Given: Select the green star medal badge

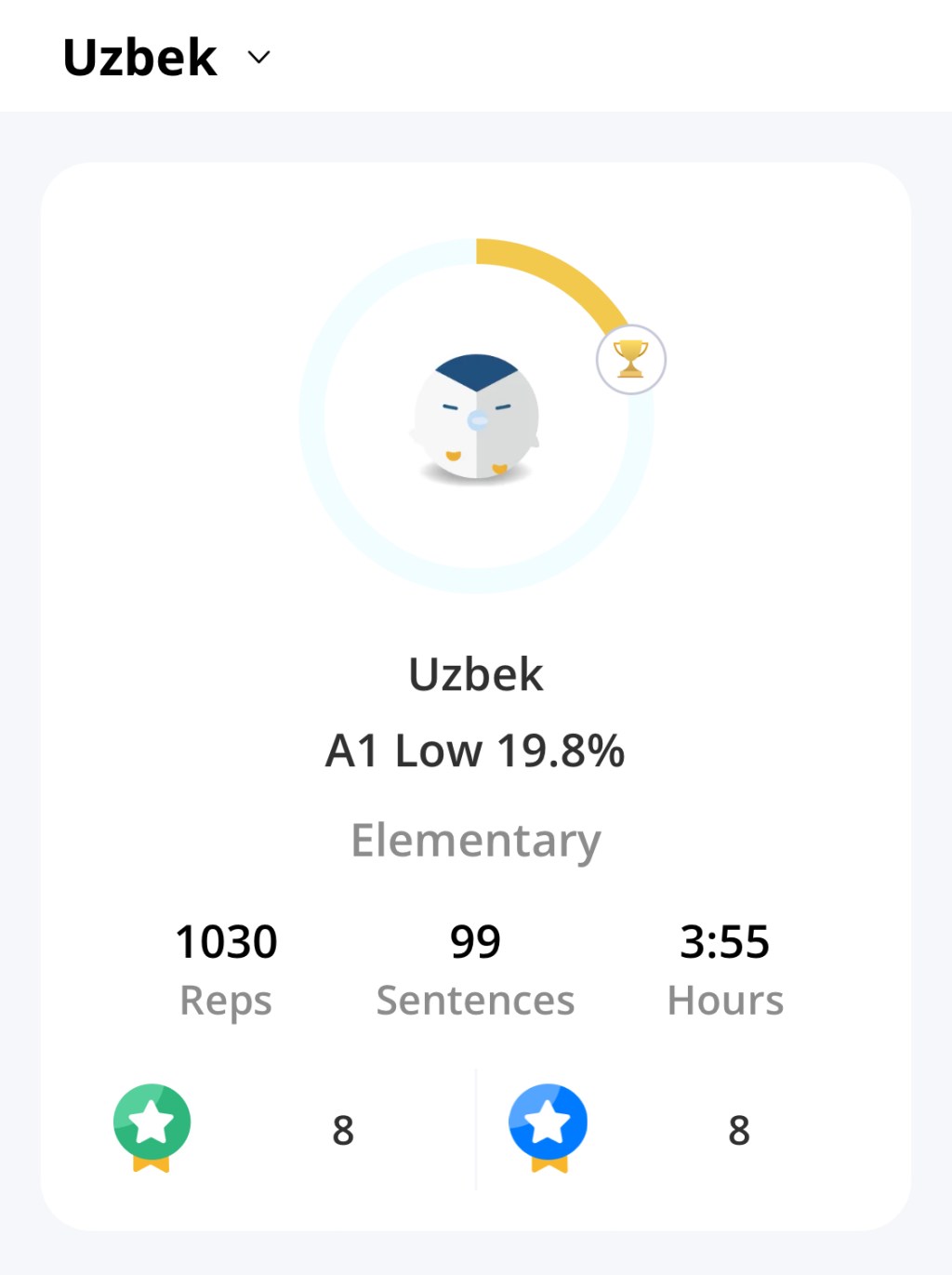Looking at the screenshot, I should pyautogui.click(x=152, y=1122).
